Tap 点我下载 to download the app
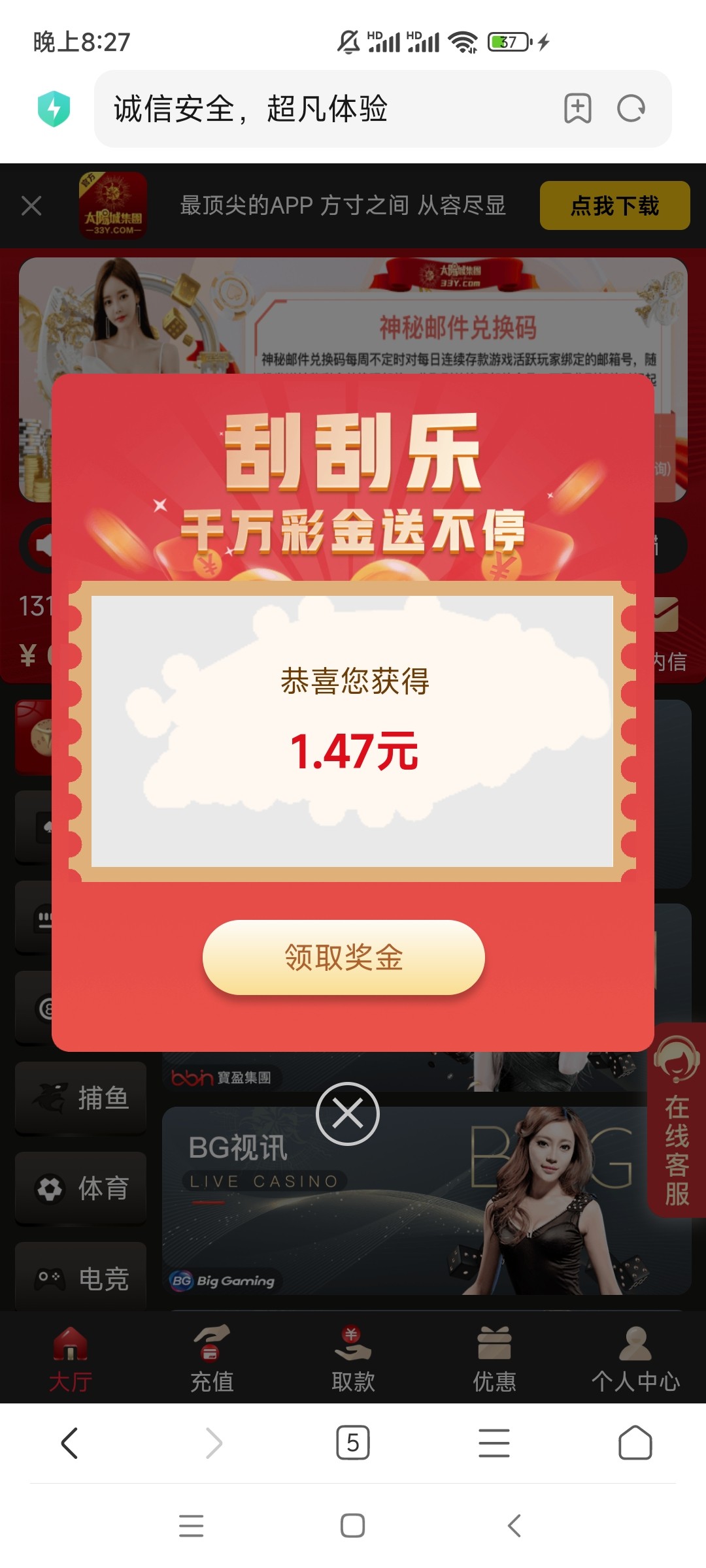This screenshot has width=706, height=1568. click(614, 206)
